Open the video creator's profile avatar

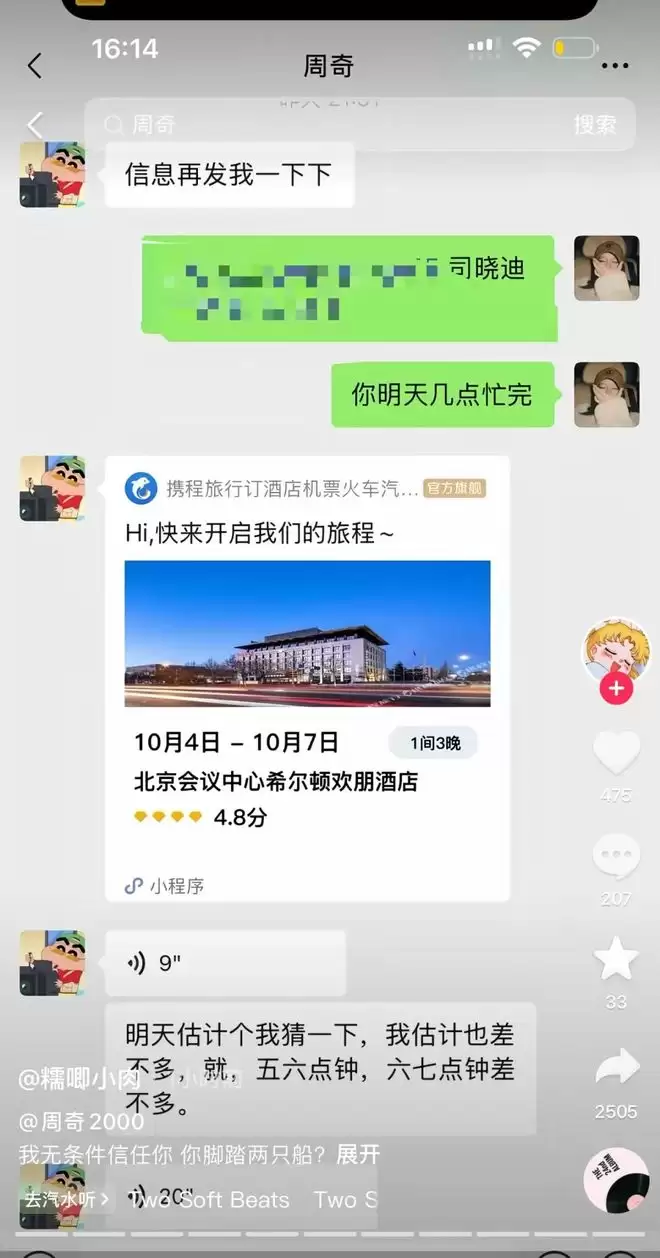(616, 648)
